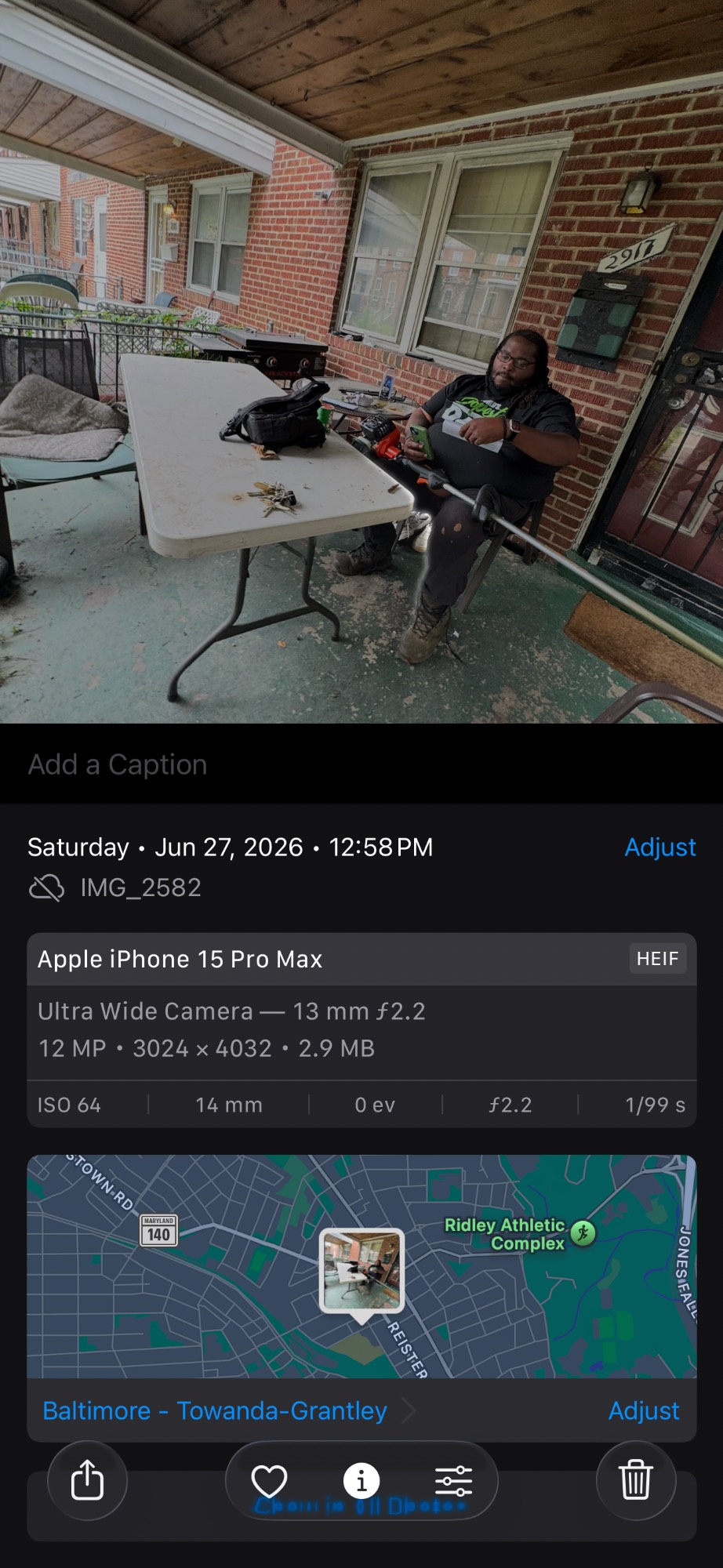The height and width of the screenshot is (1568, 723).
Task: Adjust the photo's location
Action: (644, 1410)
